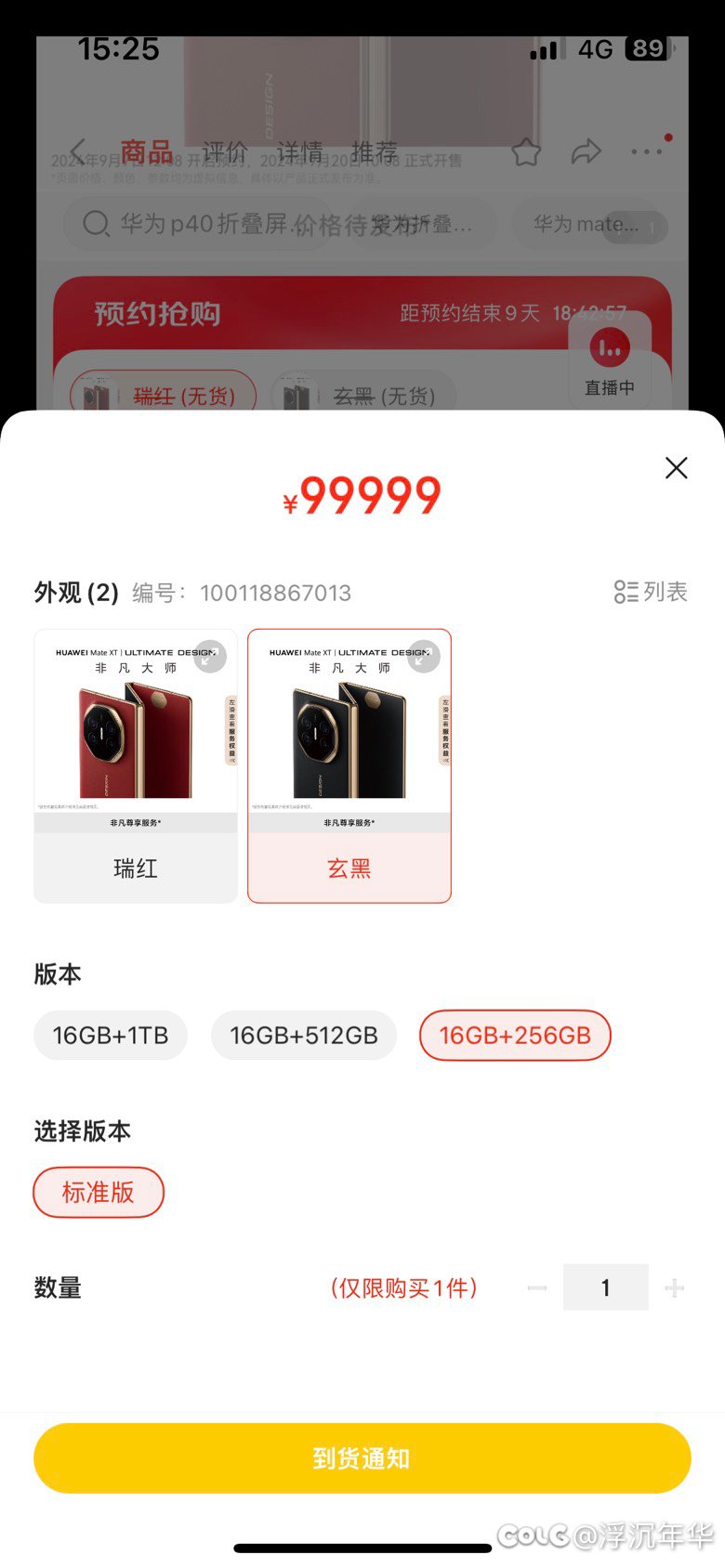Decrease the quantity with the minus button
The image size is (725, 1568).
coord(537,1287)
